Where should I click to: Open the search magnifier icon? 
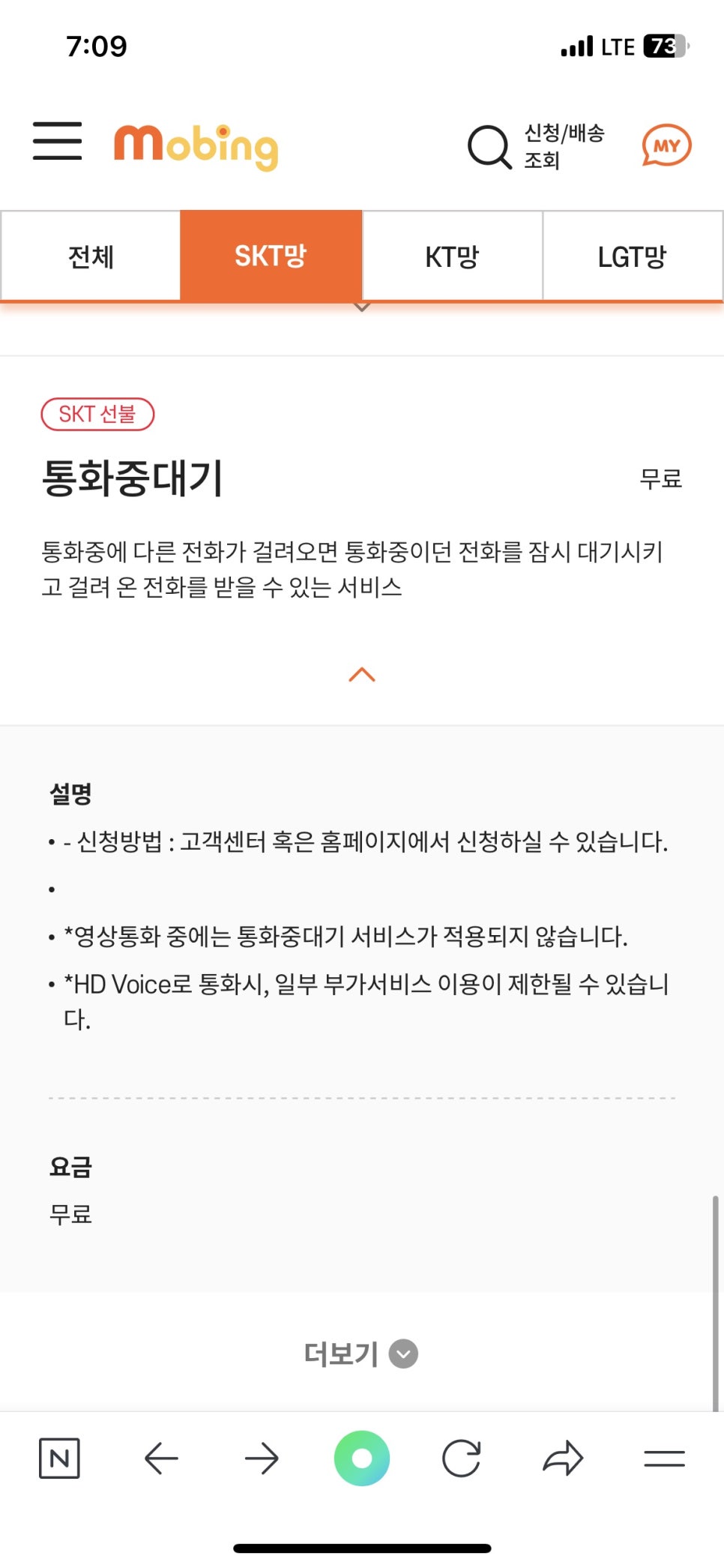coord(489,146)
